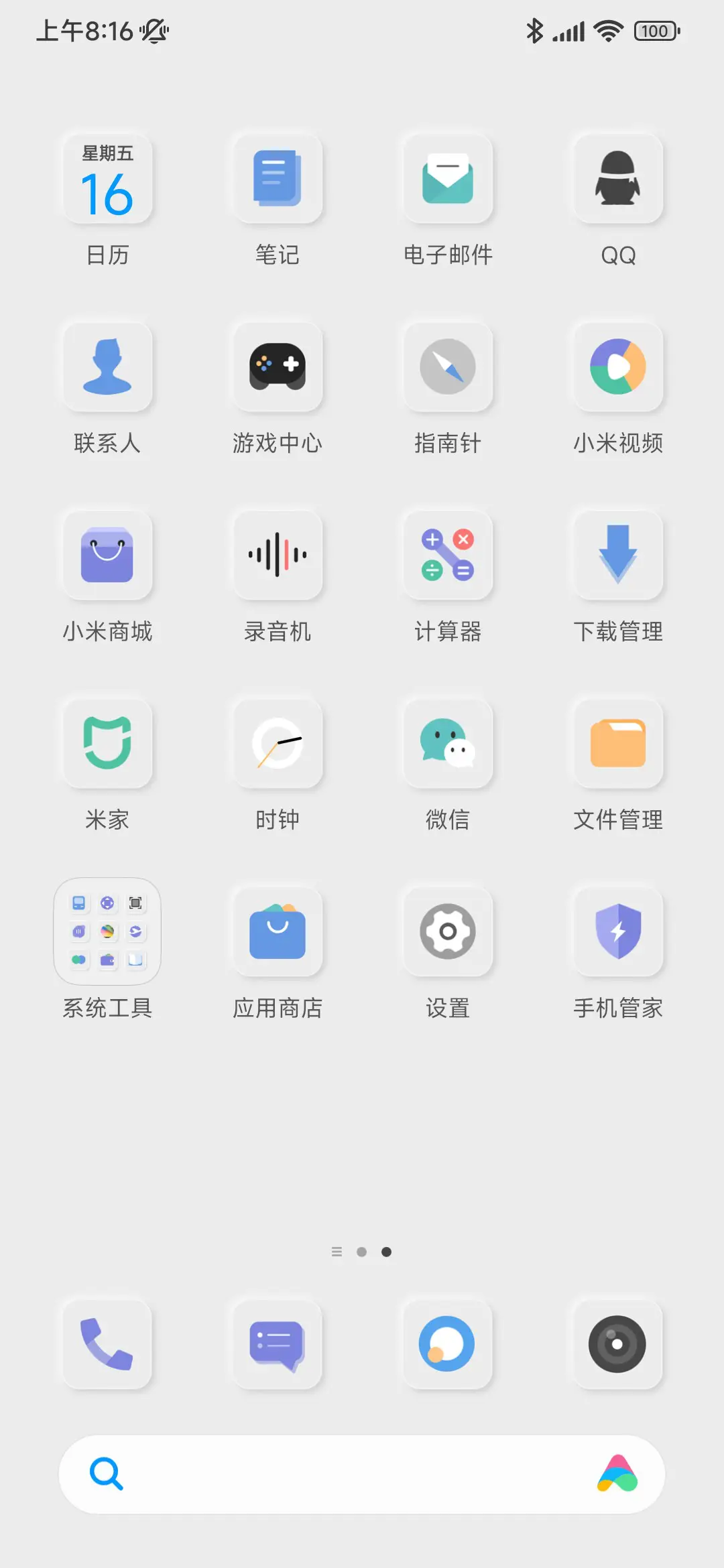Open the 游戏中心 game center
724x1568 pixels.
(x=278, y=367)
